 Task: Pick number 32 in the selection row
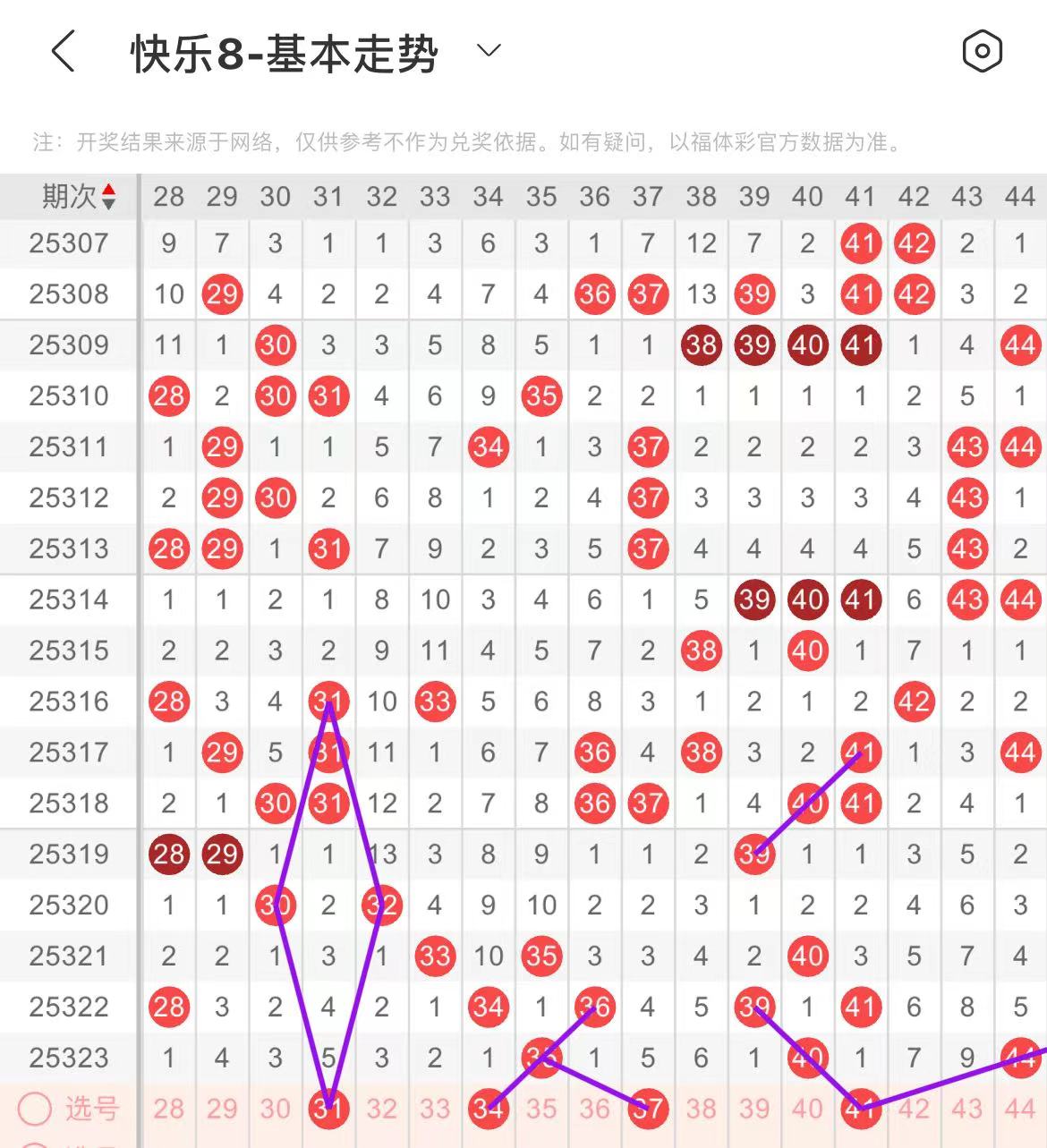pos(381,1109)
